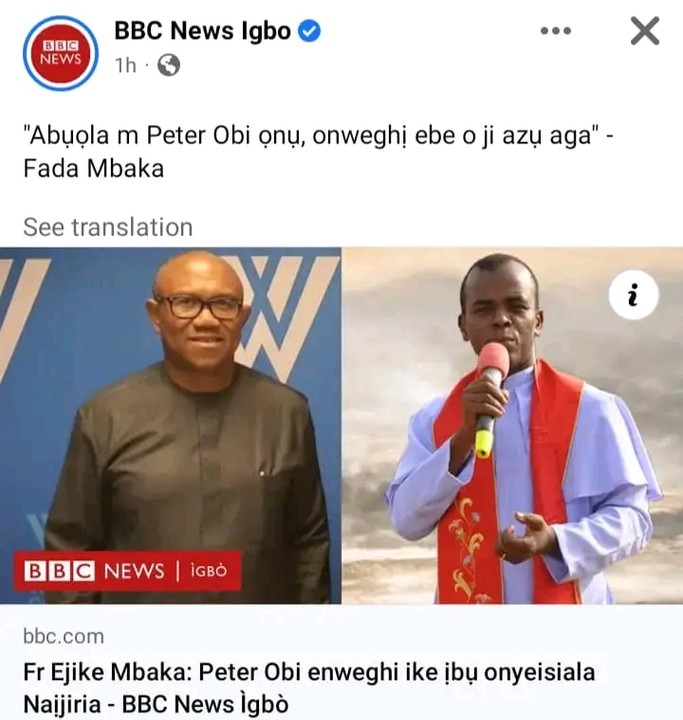Open BBC News Igbo profile picture
The height and width of the screenshot is (720, 683).
[x=60, y=53]
